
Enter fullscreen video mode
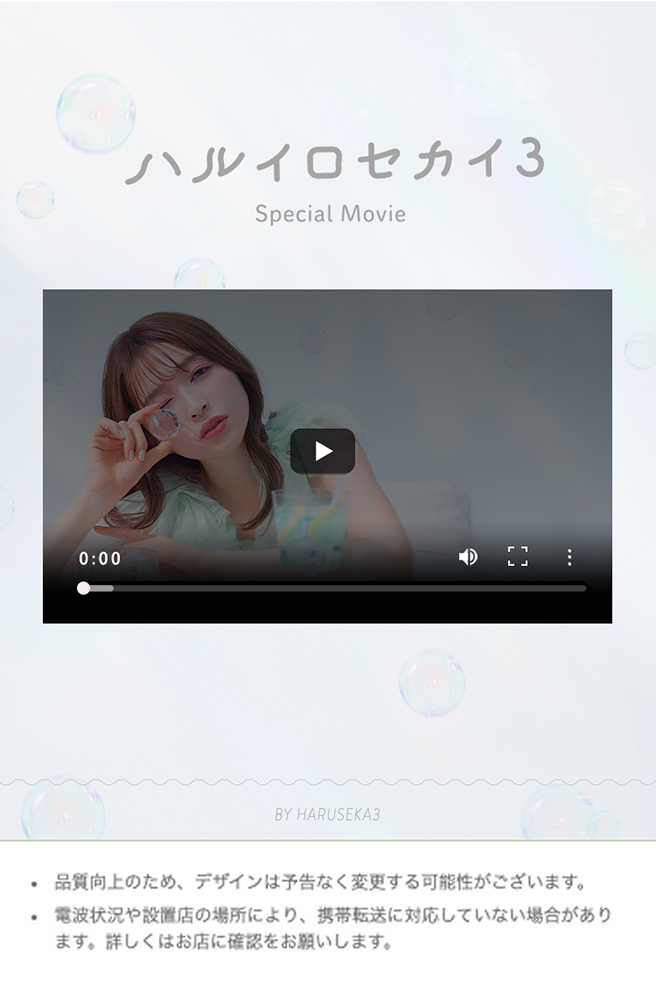[517, 557]
